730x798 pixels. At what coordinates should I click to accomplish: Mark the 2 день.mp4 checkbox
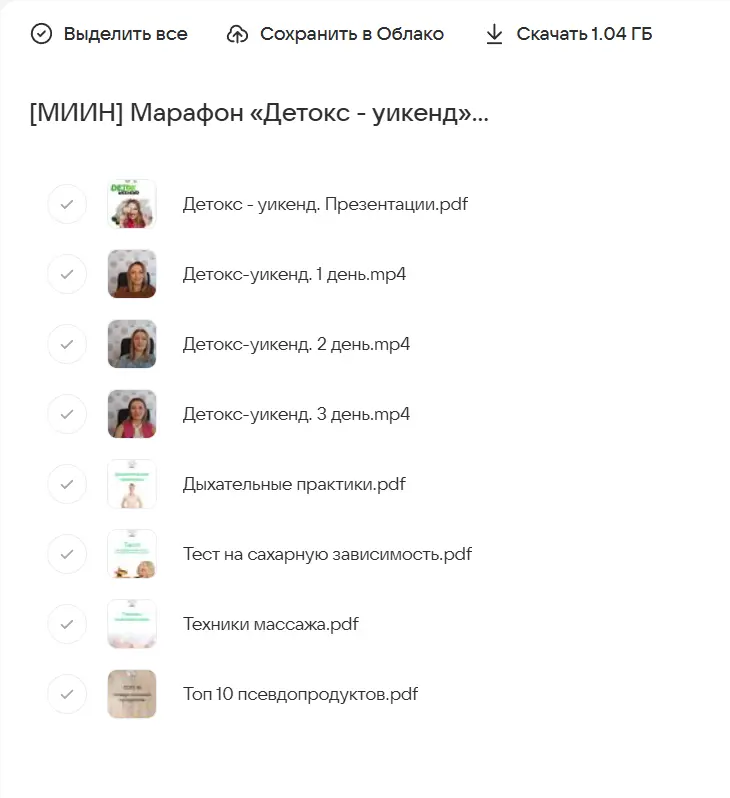coord(67,344)
